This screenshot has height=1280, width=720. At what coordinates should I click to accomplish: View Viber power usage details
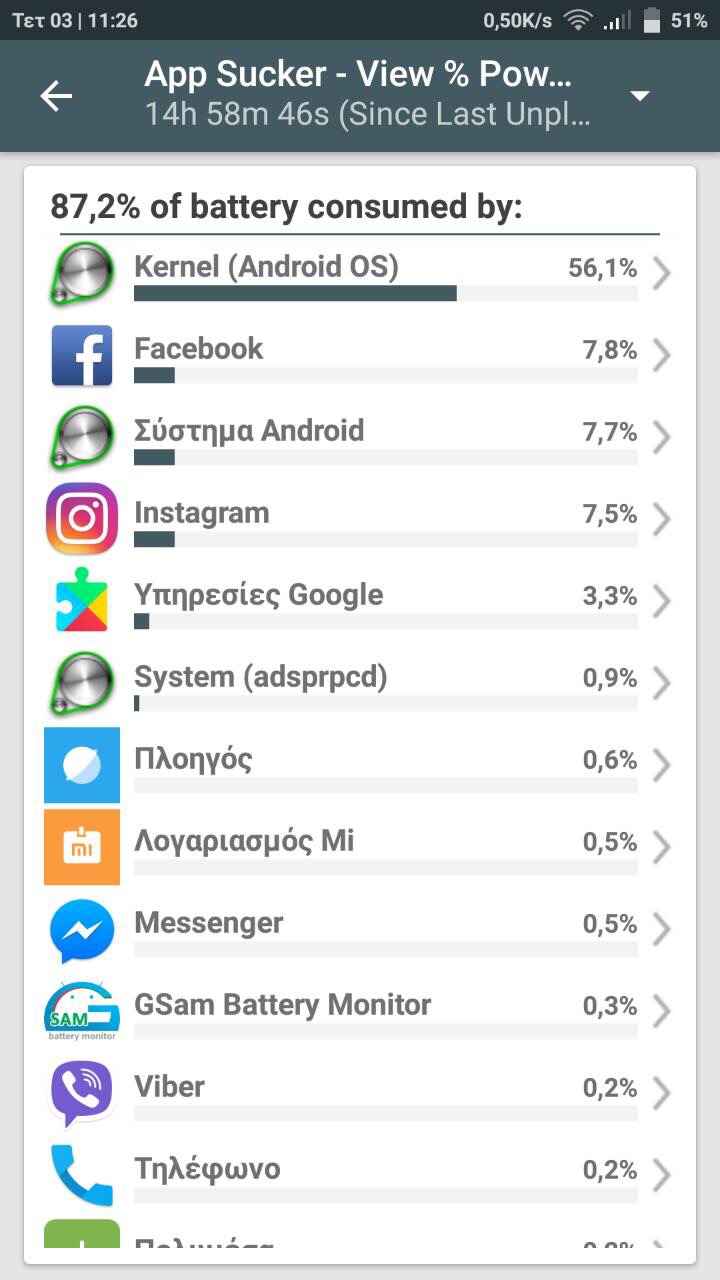[360, 1093]
